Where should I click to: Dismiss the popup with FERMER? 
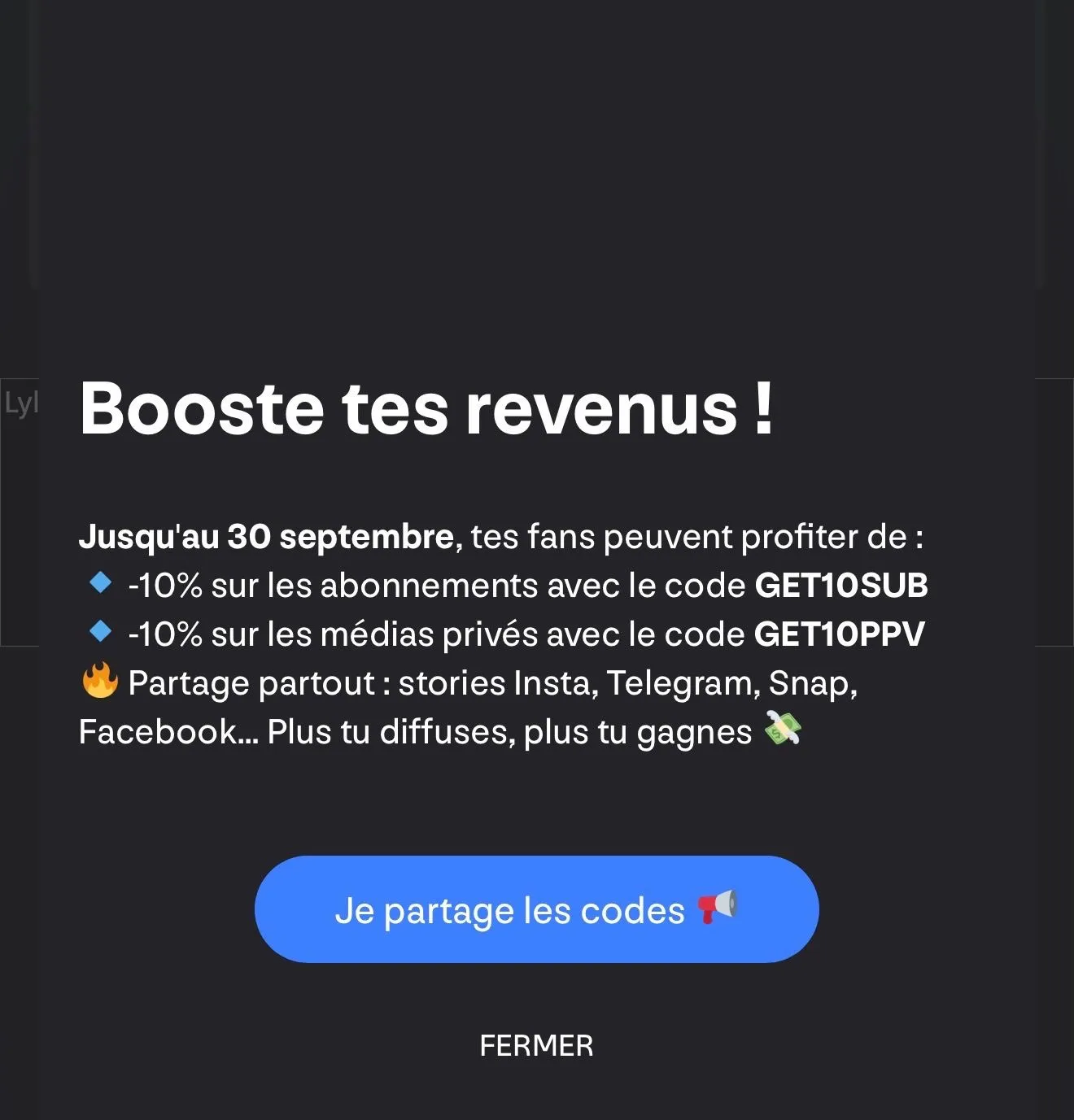pyautogui.click(x=536, y=1046)
